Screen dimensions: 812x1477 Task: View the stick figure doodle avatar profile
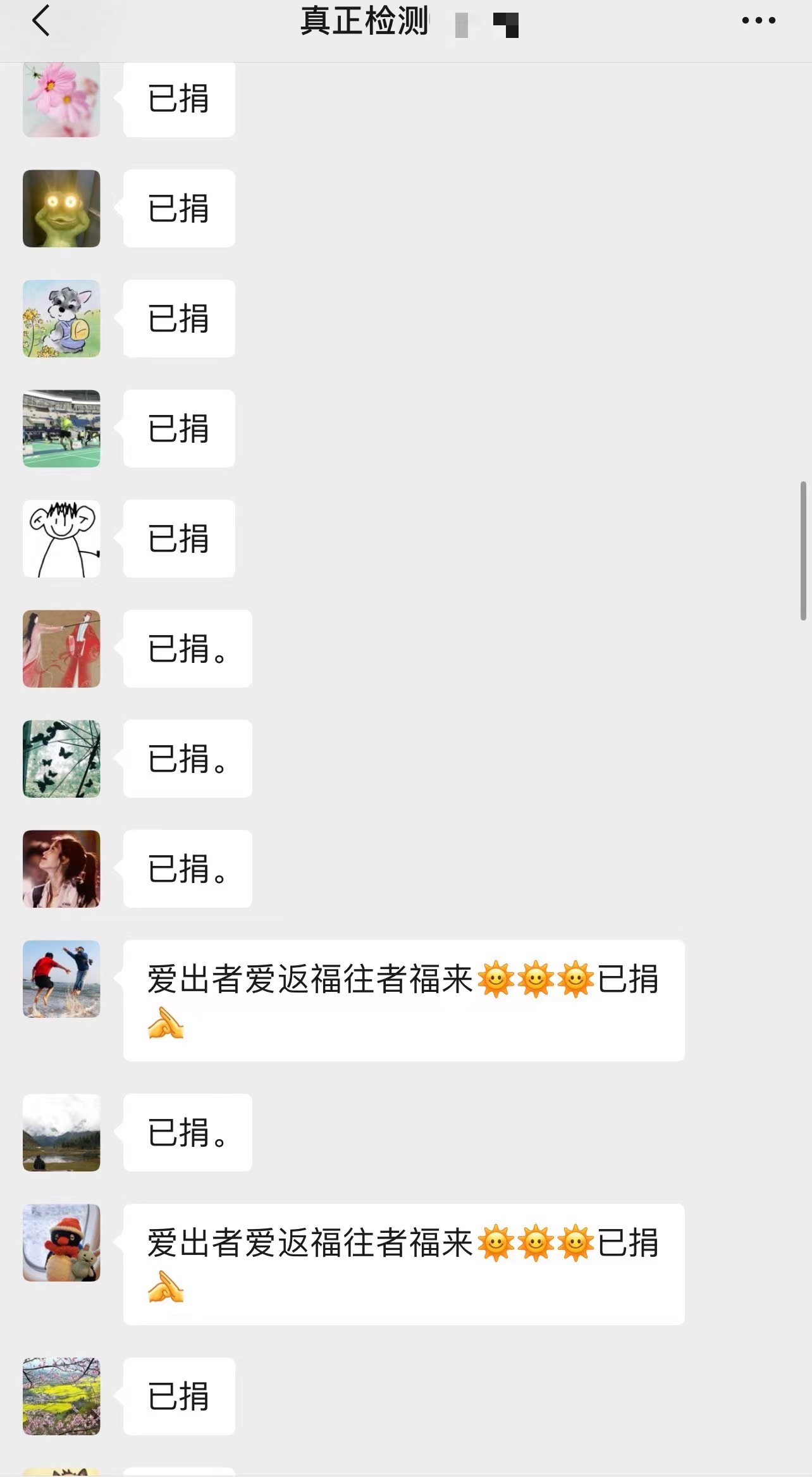tap(61, 538)
